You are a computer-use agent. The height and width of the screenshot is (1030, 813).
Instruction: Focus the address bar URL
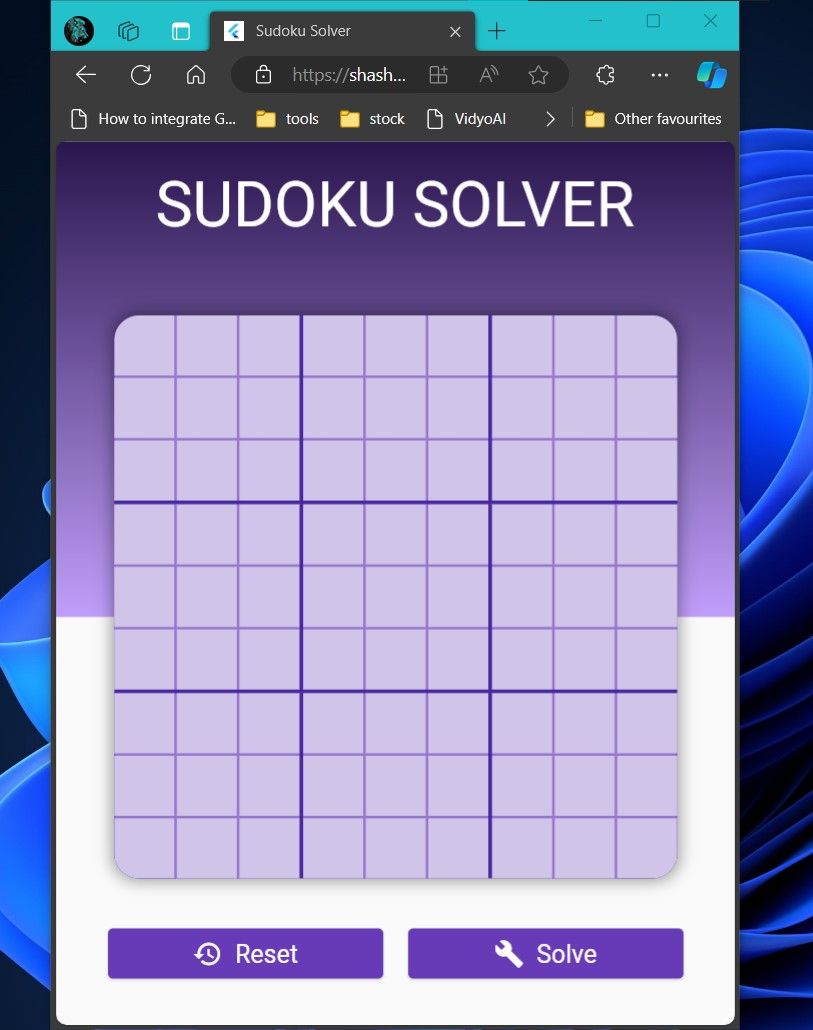click(x=350, y=75)
